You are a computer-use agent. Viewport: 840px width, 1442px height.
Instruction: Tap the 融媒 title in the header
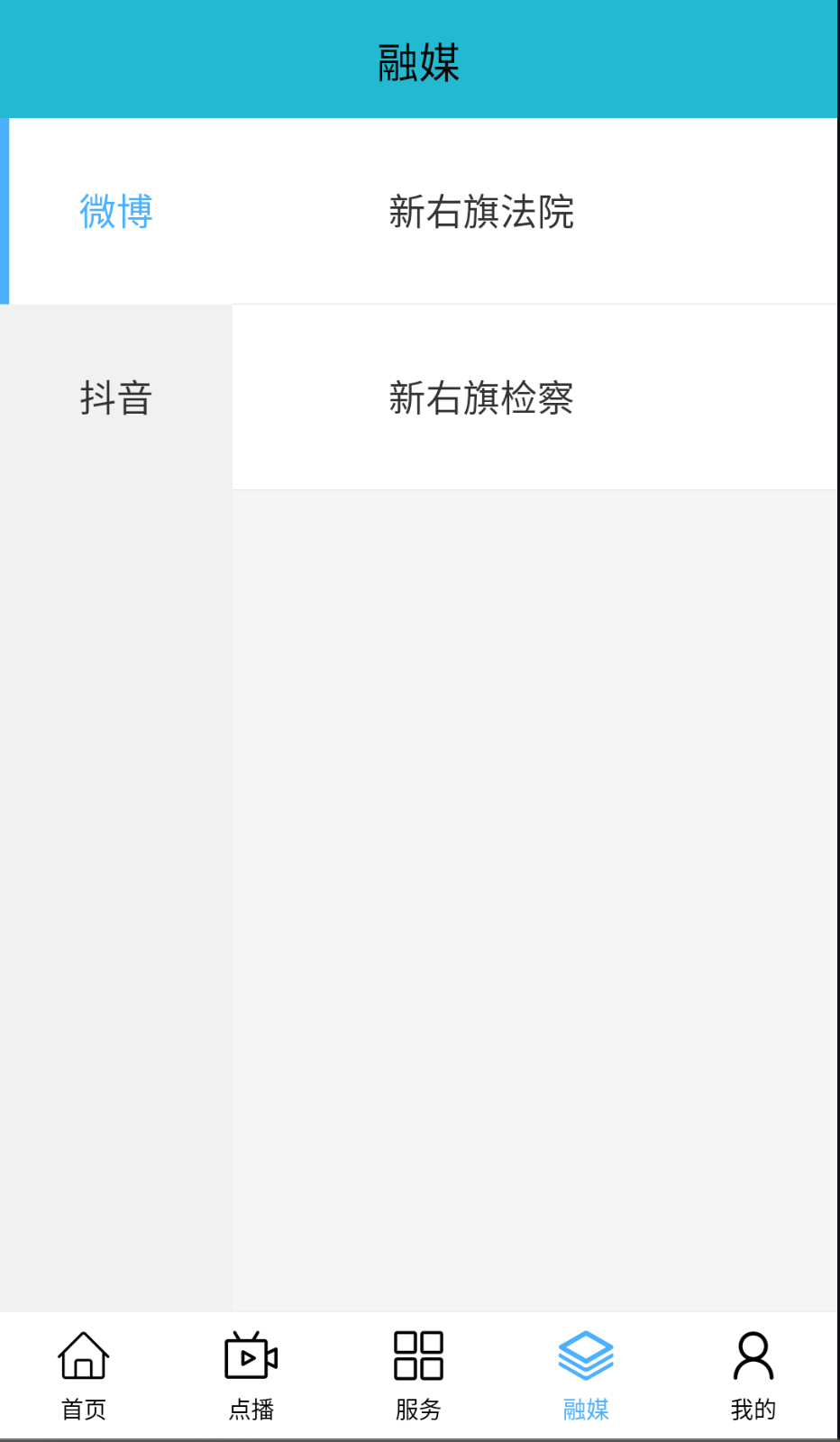pos(418,63)
